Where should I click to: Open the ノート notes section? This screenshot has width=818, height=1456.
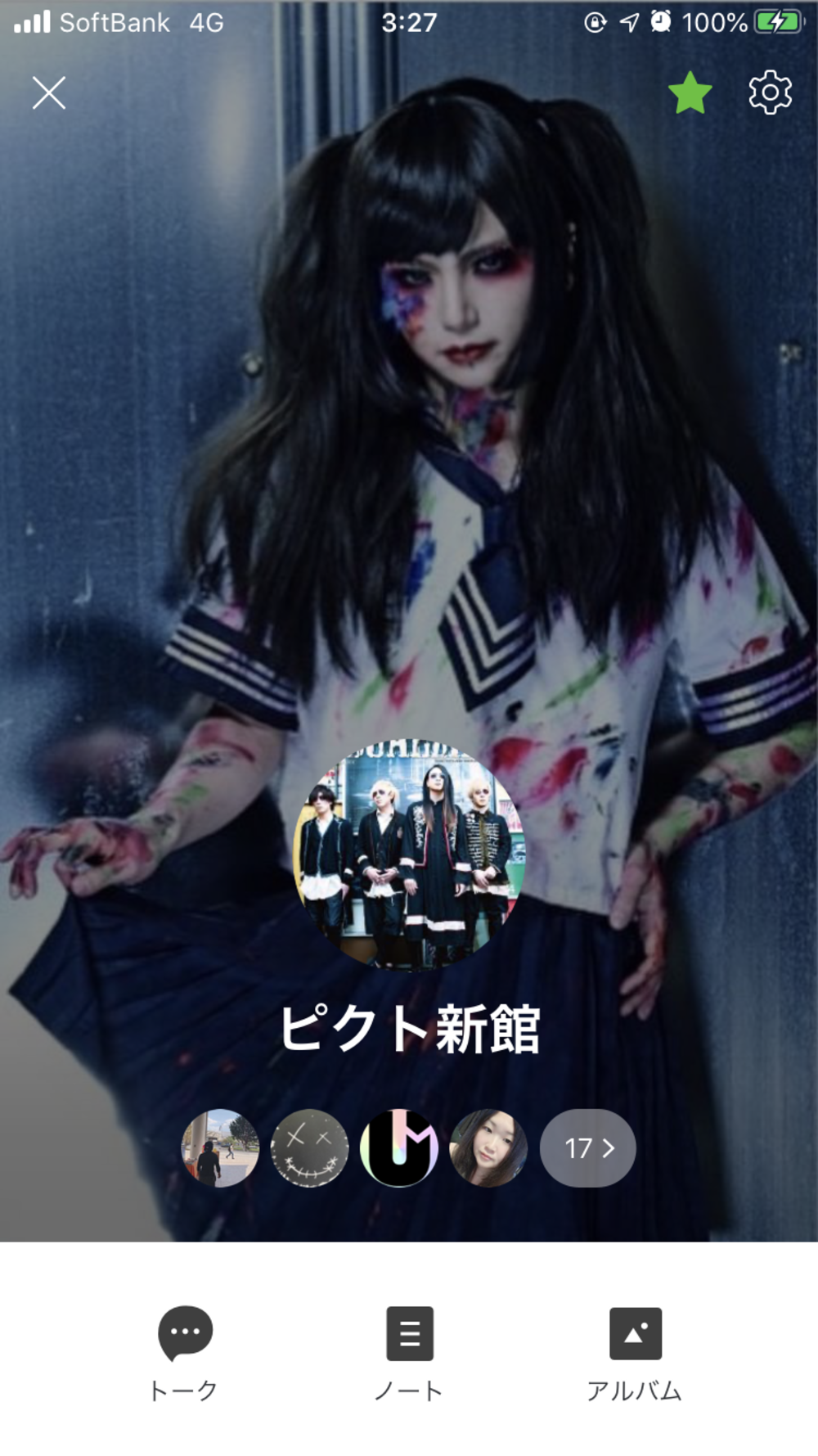pos(409,1353)
